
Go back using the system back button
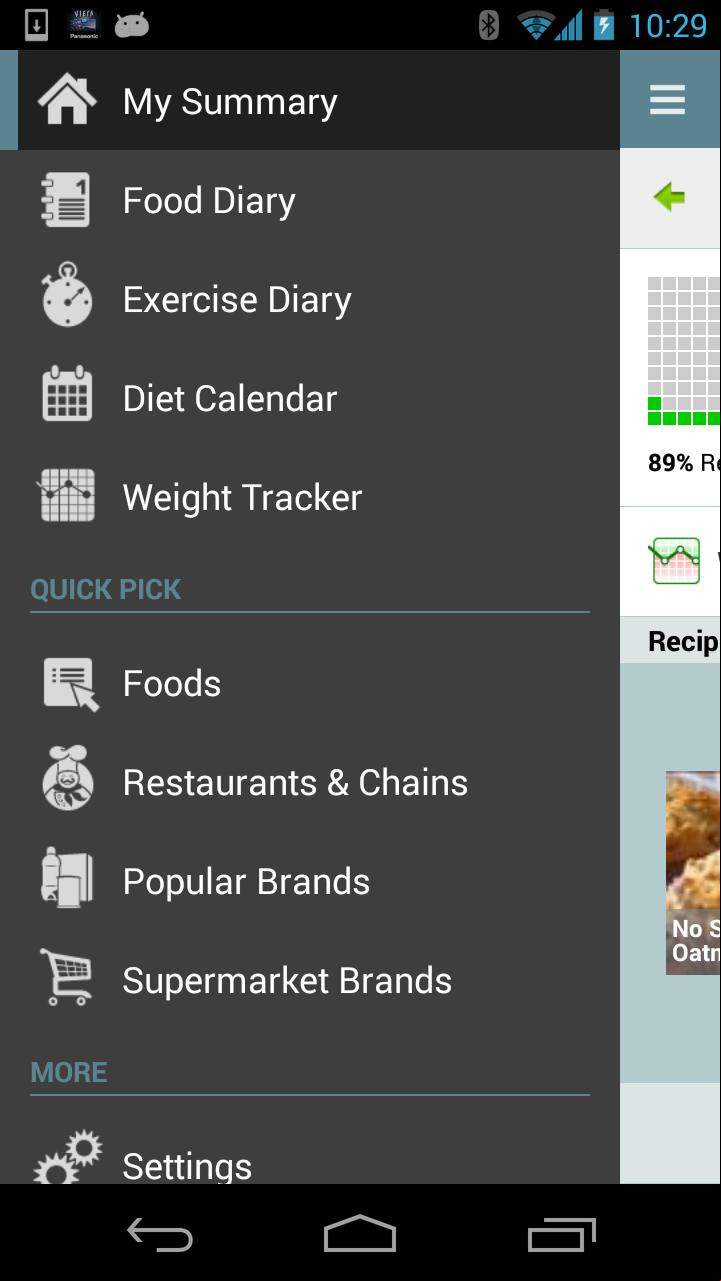(160, 1234)
